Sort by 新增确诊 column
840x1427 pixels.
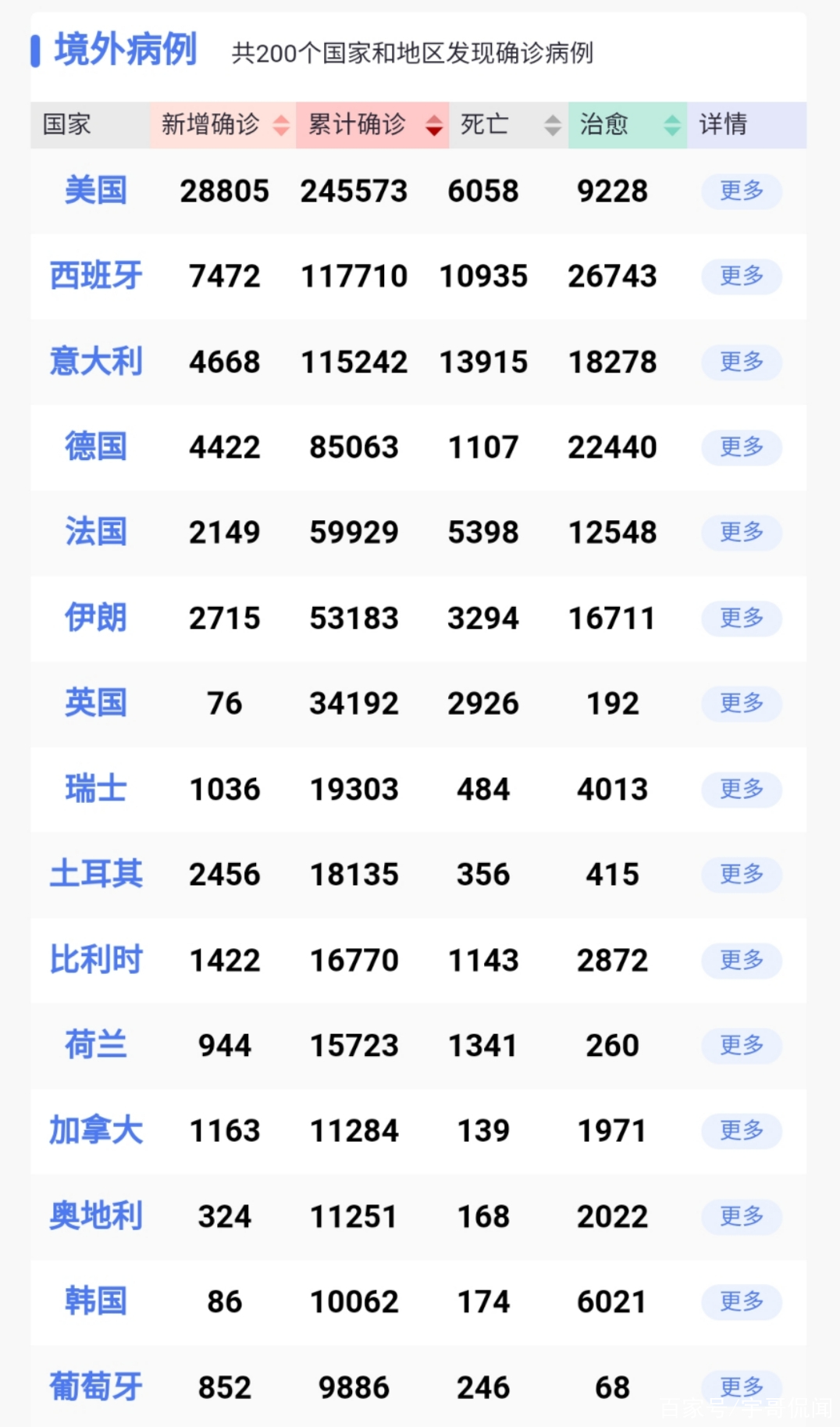tap(223, 125)
